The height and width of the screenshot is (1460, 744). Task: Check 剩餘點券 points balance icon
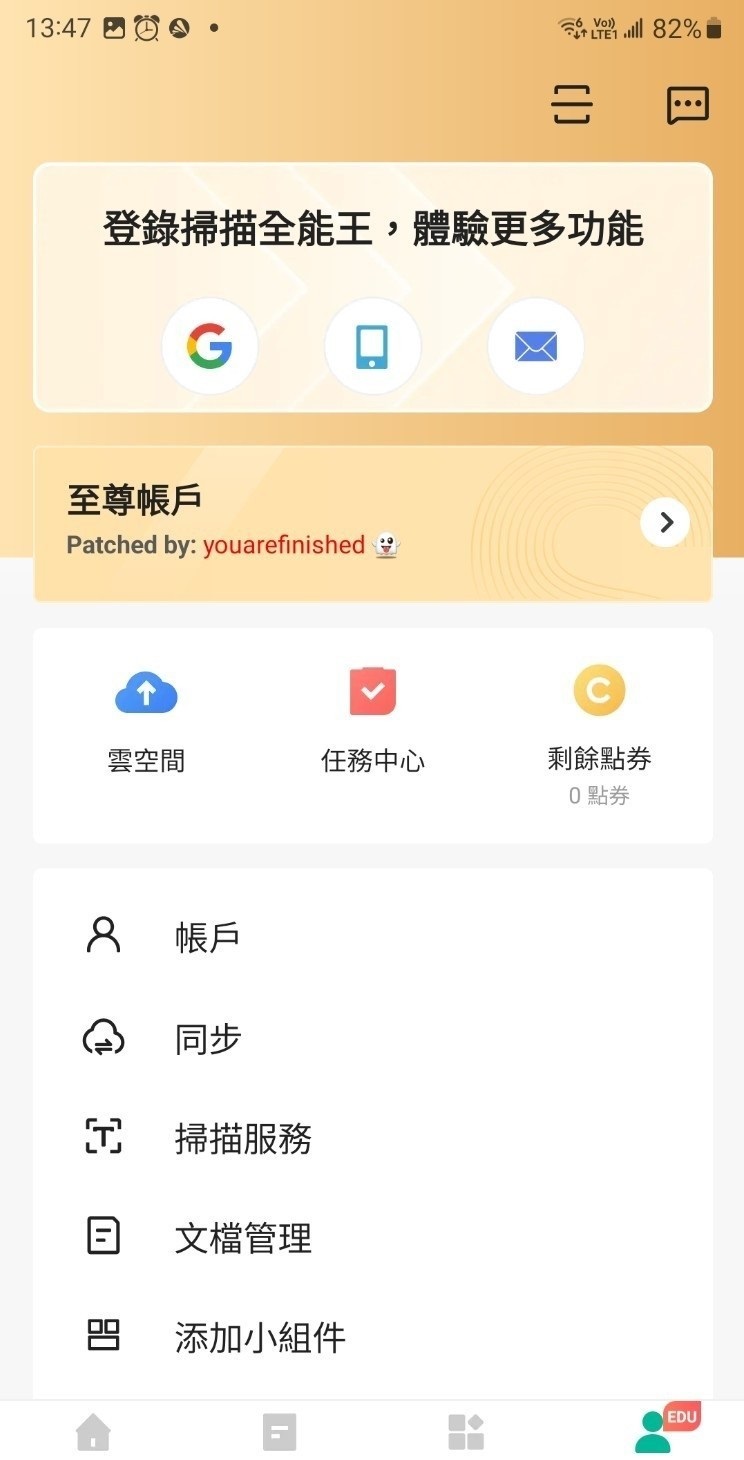[x=599, y=690]
